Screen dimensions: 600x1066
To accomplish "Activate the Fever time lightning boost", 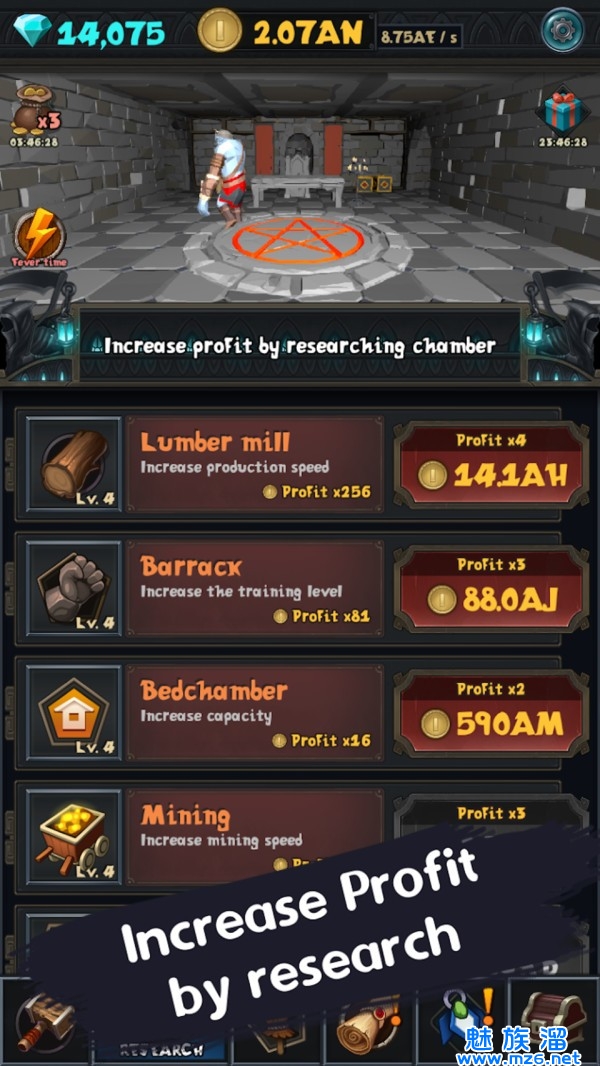I will click(x=36, y=234).
